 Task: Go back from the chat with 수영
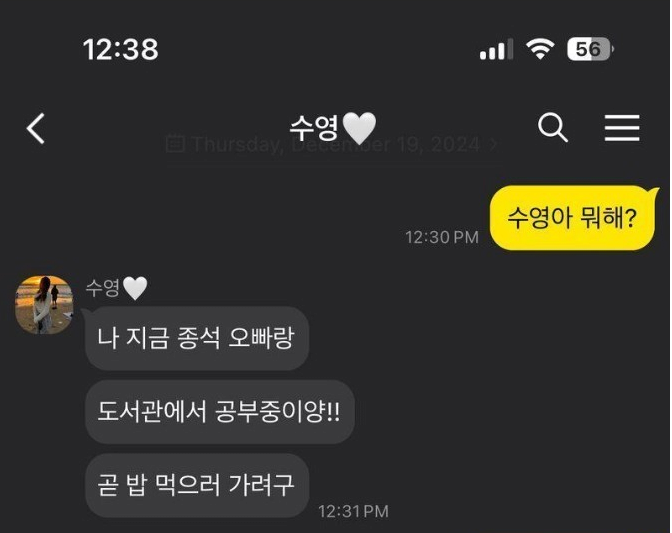(36, 128)
